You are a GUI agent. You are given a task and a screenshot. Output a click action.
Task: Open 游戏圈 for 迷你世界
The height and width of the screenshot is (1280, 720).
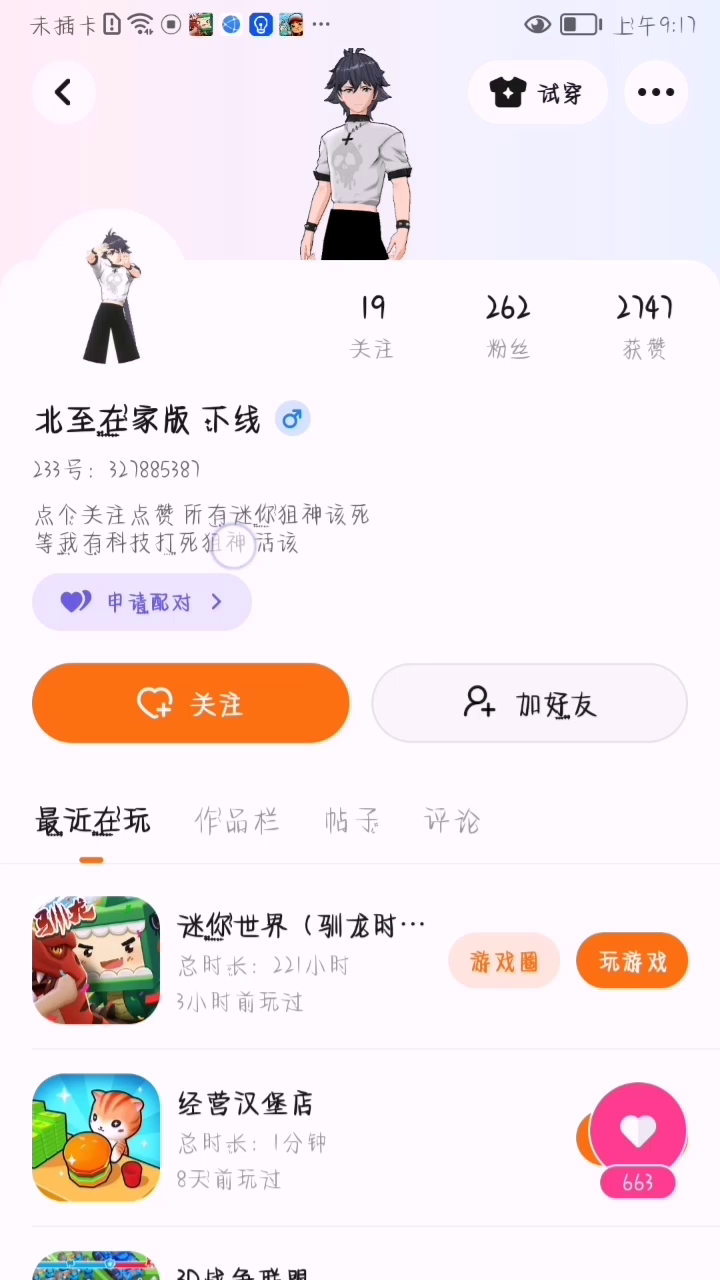click(x=504, y=961)
